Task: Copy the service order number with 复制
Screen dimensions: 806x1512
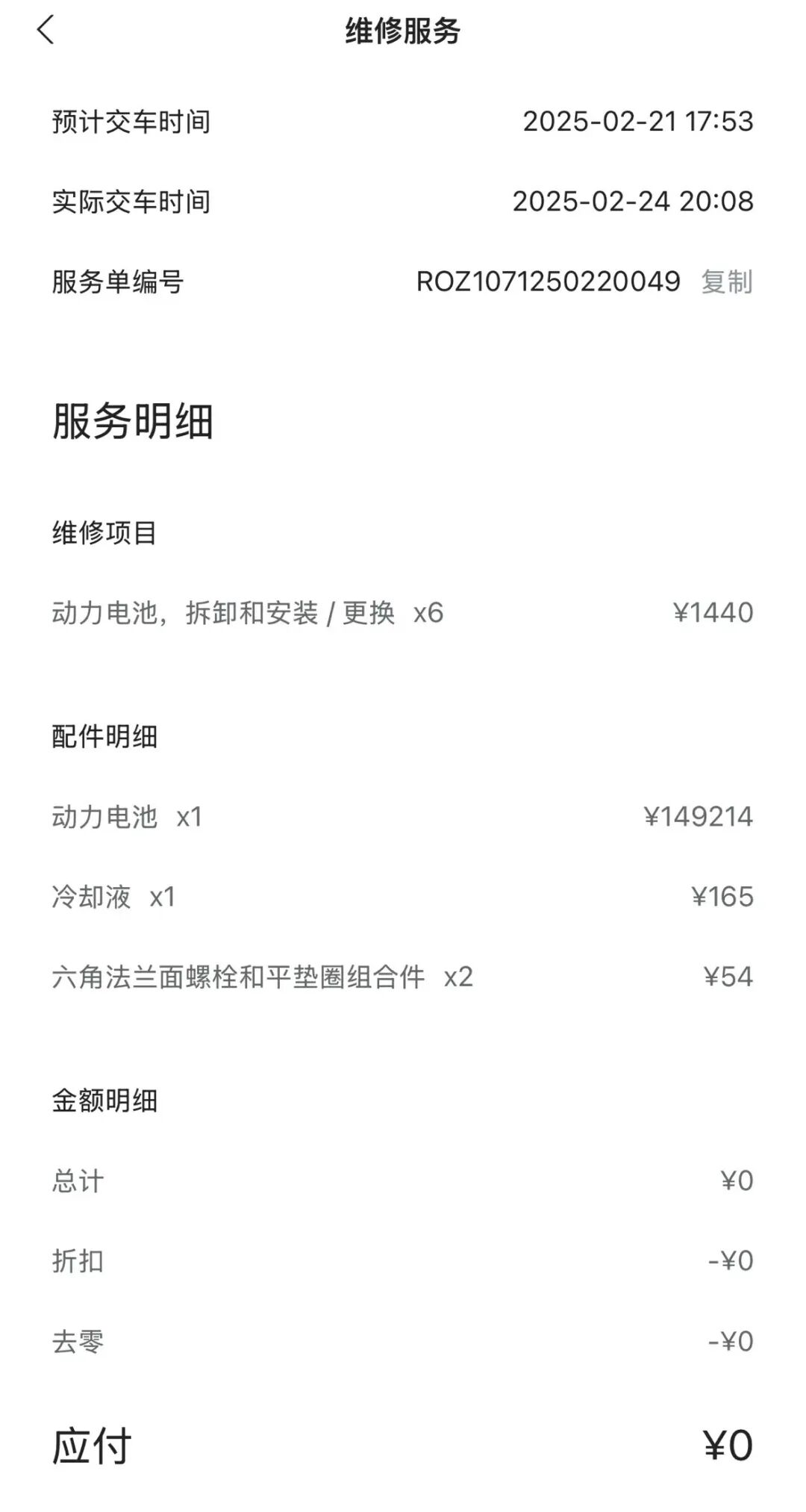Action: [726, 282]
